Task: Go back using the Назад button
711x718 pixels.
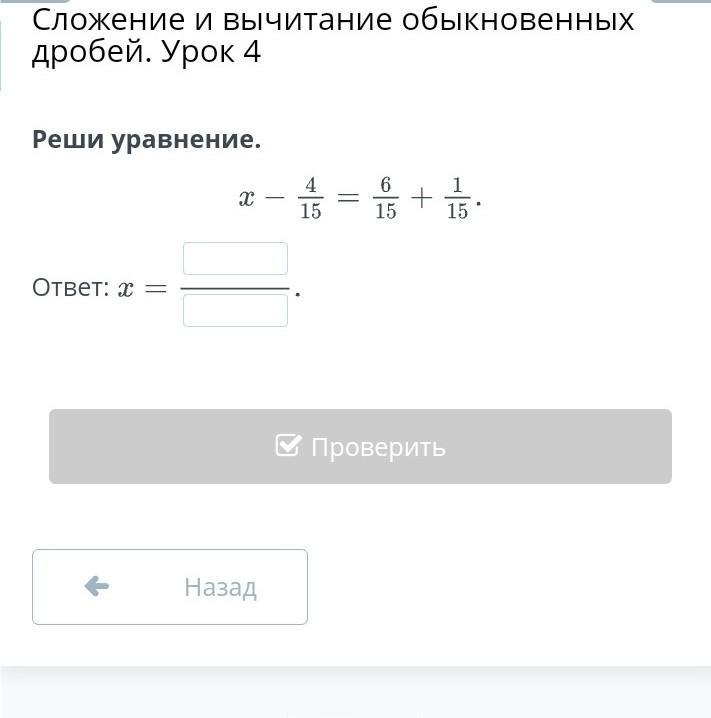Action: (170, 587)
